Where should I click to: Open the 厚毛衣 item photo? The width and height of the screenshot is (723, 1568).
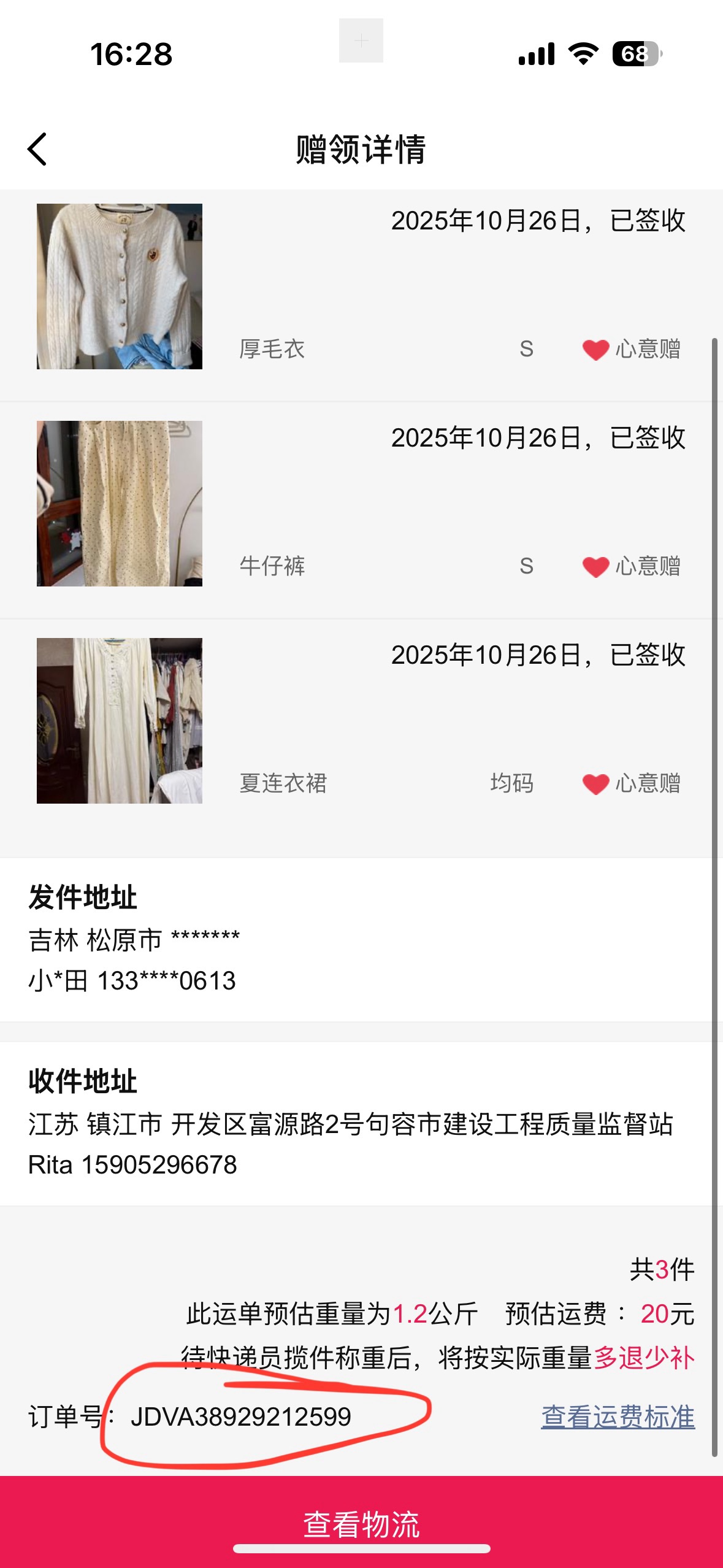tap(120, 286)
